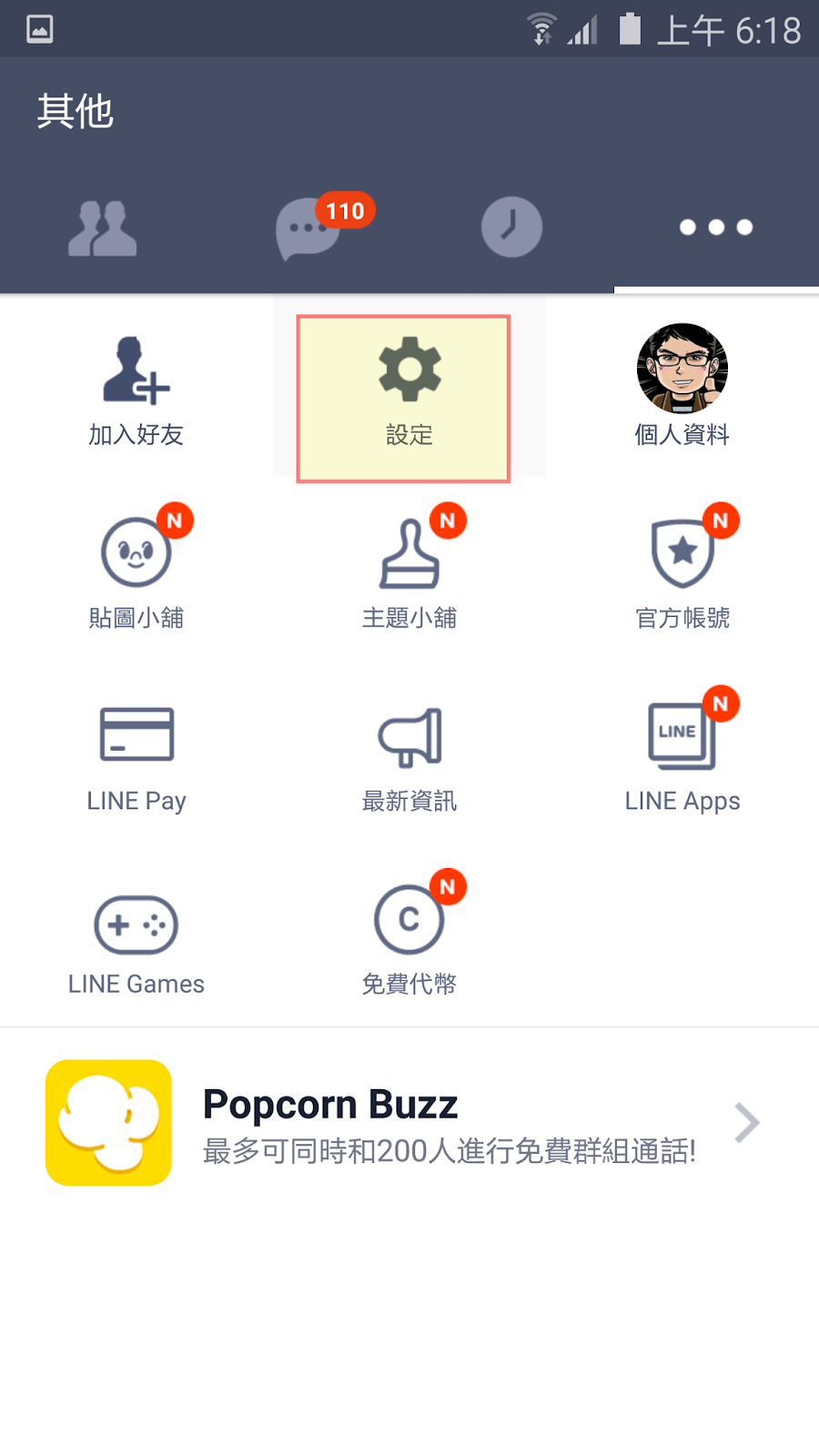Browse 官方帳號 official accounts
Image resolution: width=819 pixels, height=1456 pixels.
pyautogui.click(x=682, y=569)
